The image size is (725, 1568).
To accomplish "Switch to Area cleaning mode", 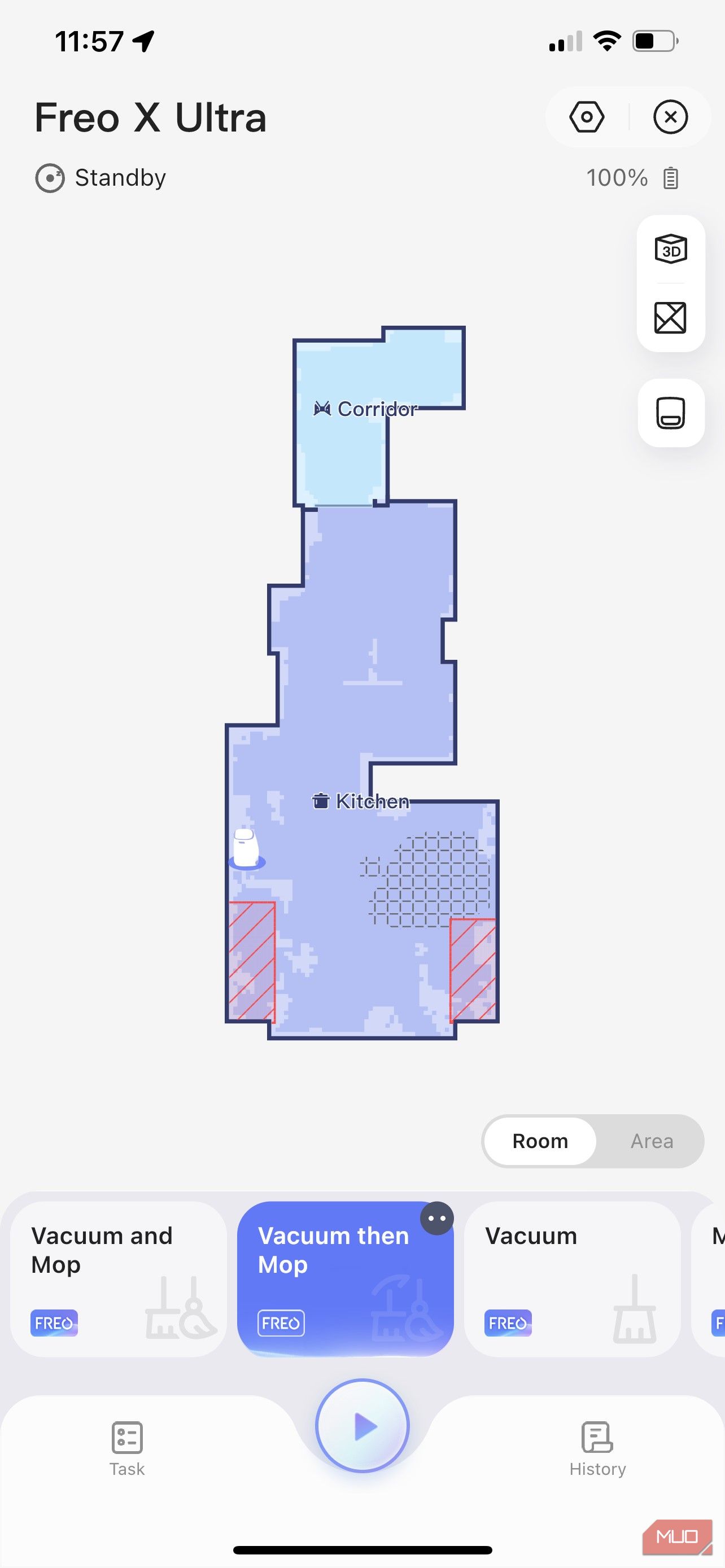I will 652,1141.
